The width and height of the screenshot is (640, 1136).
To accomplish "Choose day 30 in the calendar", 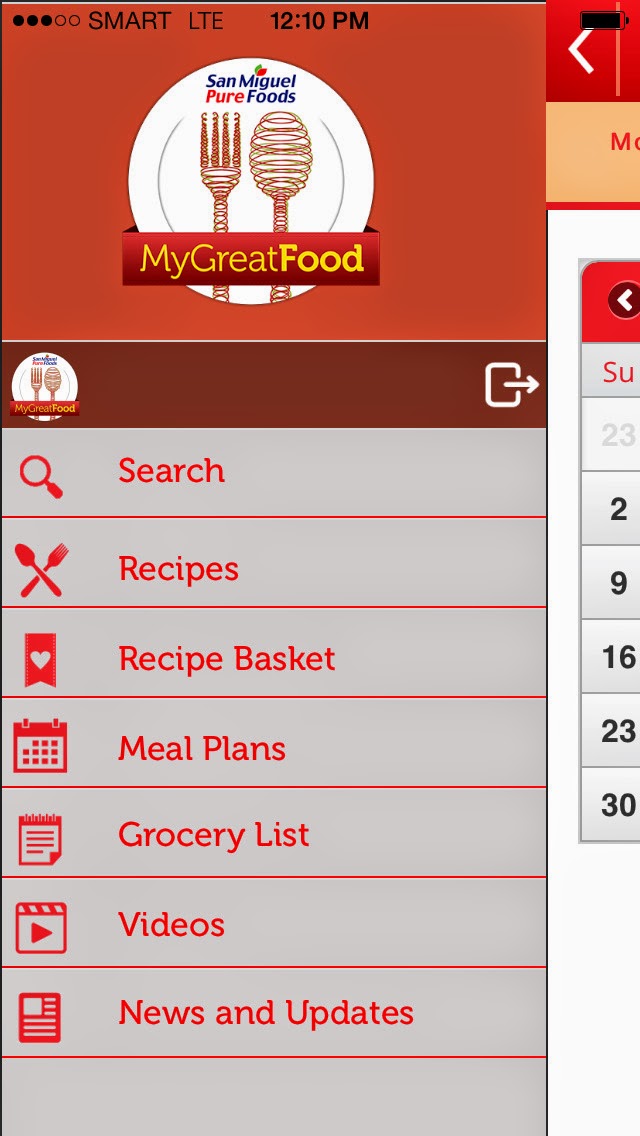I will (617, 805).
